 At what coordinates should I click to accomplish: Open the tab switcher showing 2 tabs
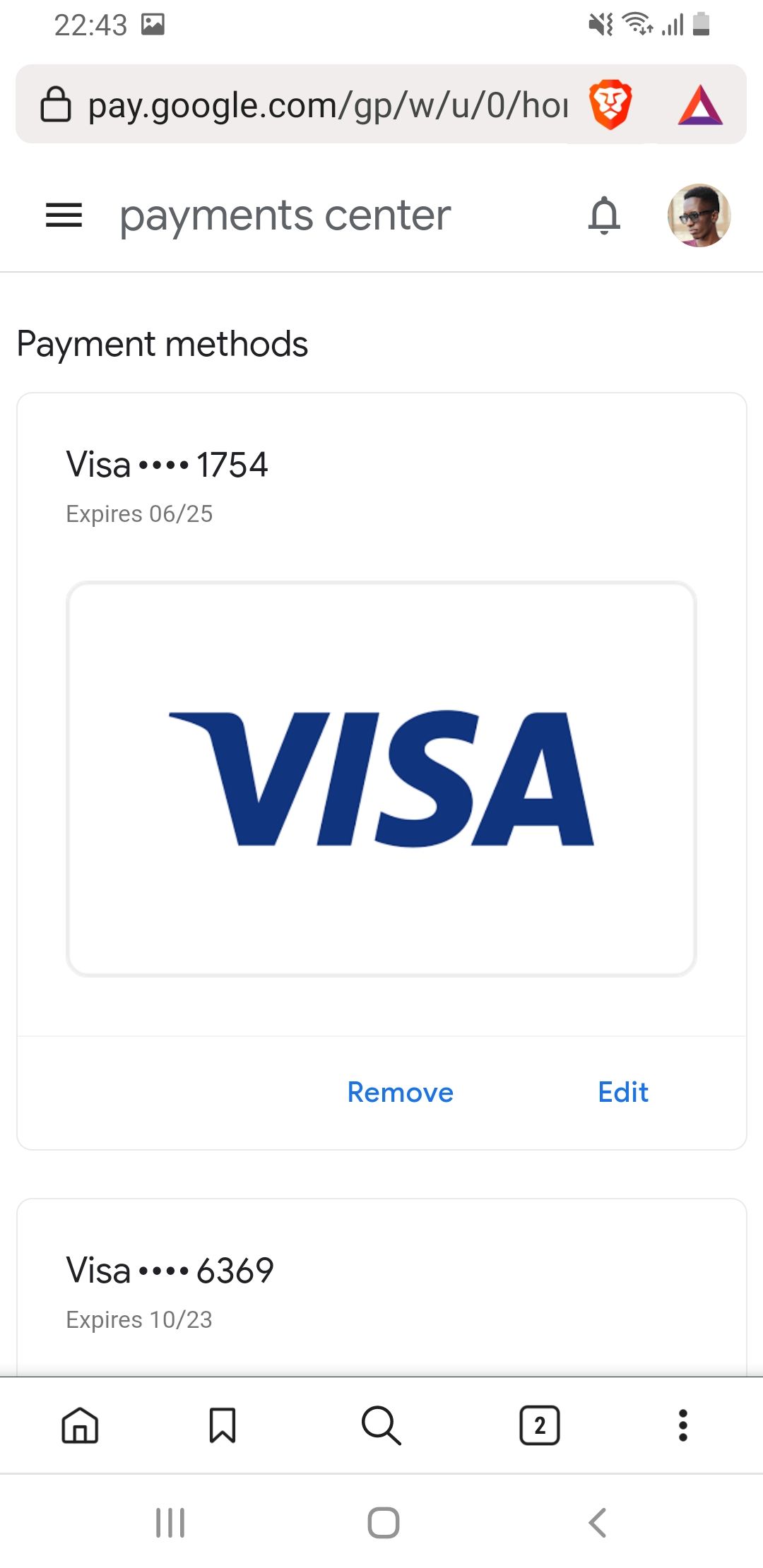click(539, 1424)
